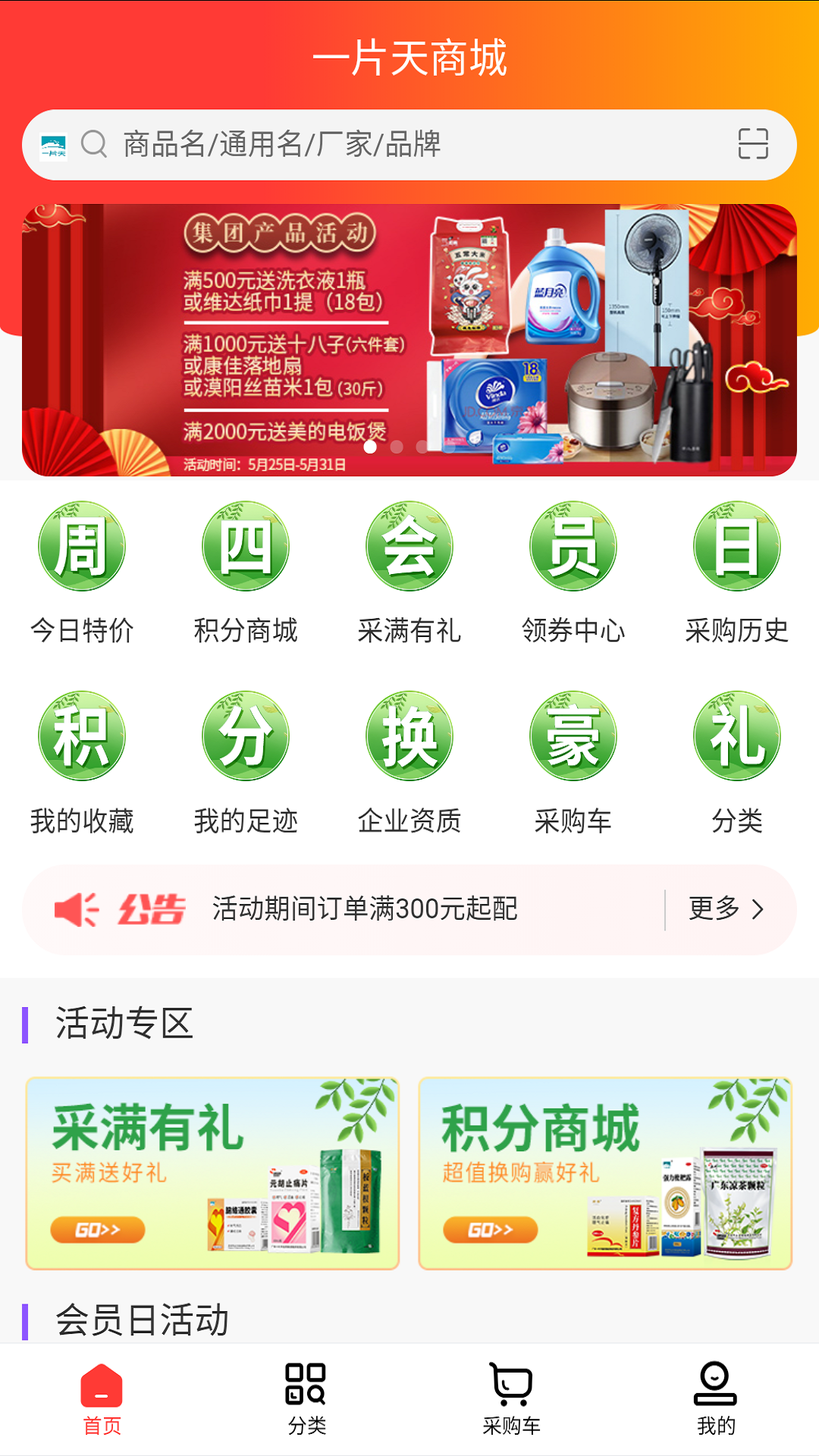Switch to 采购车 bottom tab
The width and height of the screenshot is (819, 1456).
point(511,1403)
